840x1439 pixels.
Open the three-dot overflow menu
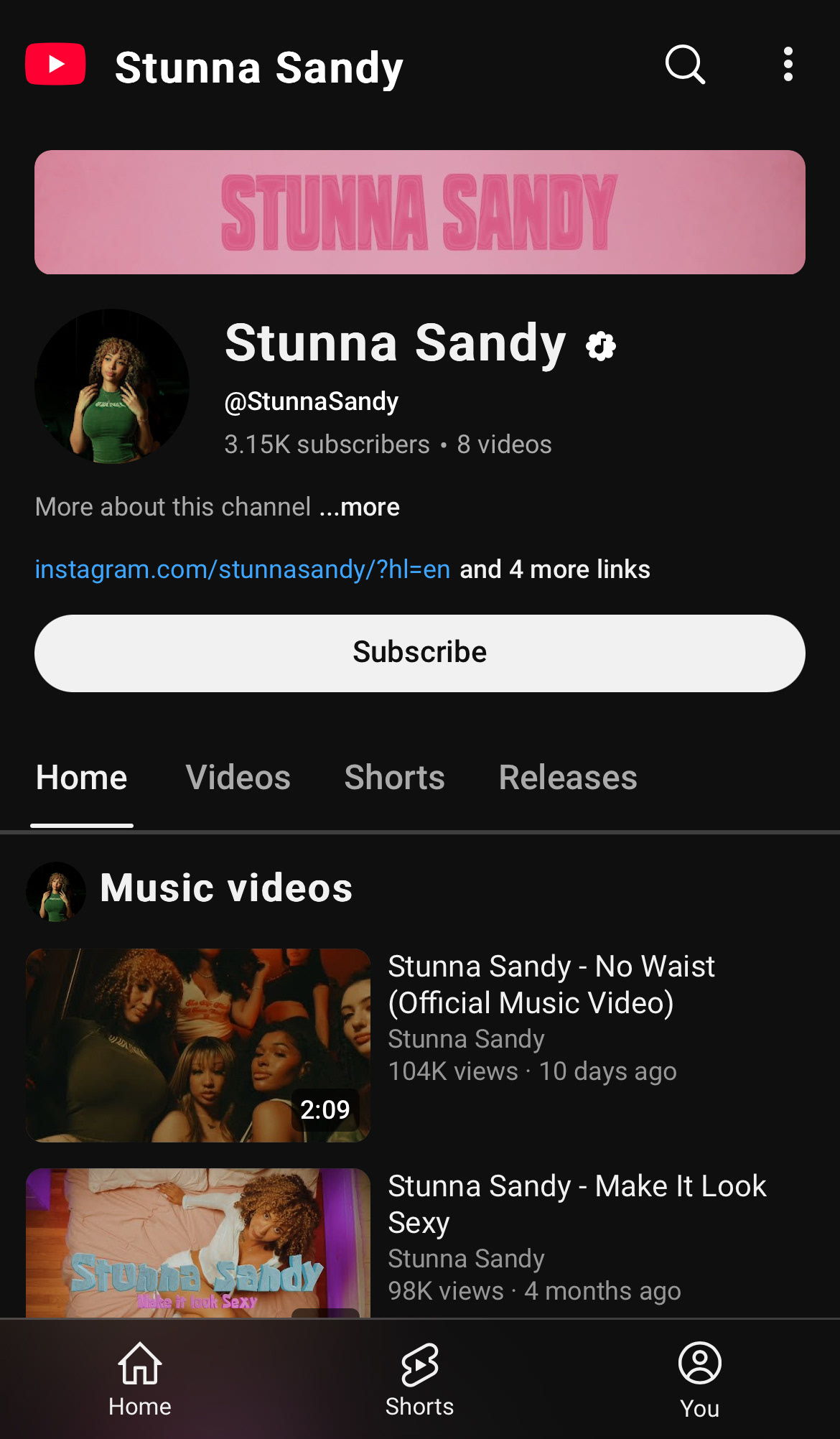[788, 65]
